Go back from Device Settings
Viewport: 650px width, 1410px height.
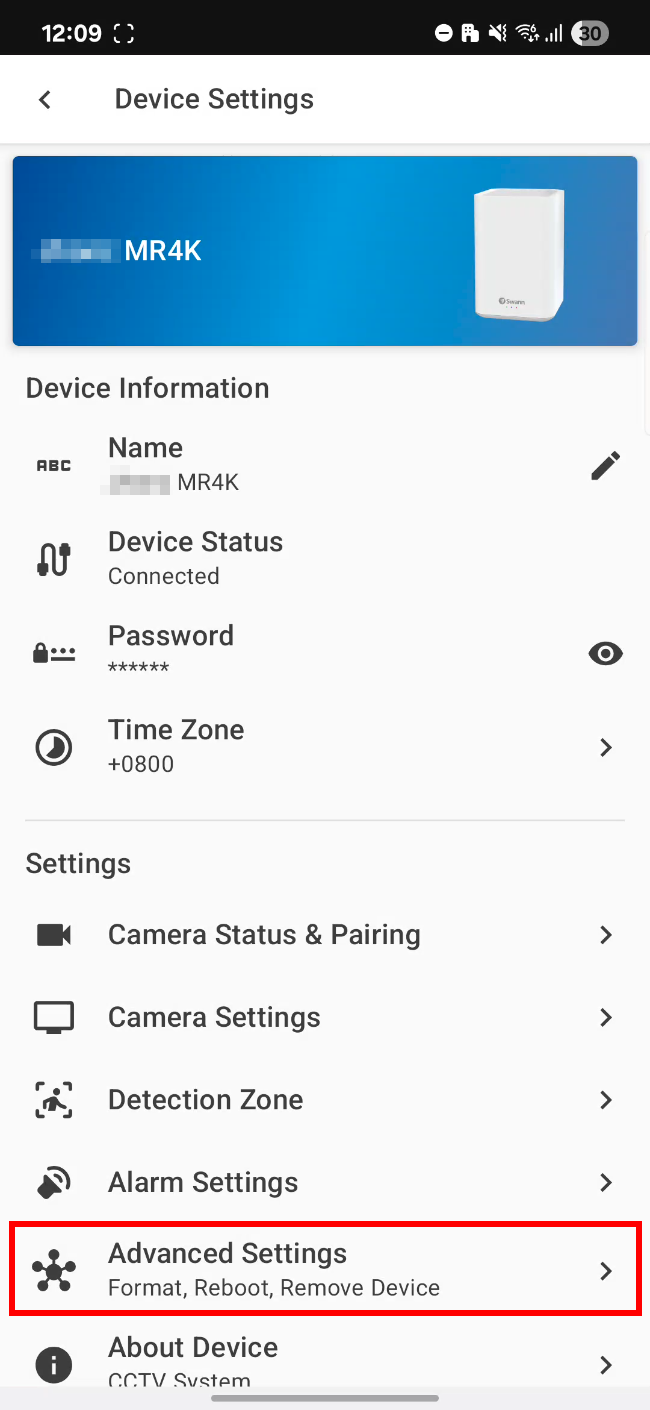44,99
